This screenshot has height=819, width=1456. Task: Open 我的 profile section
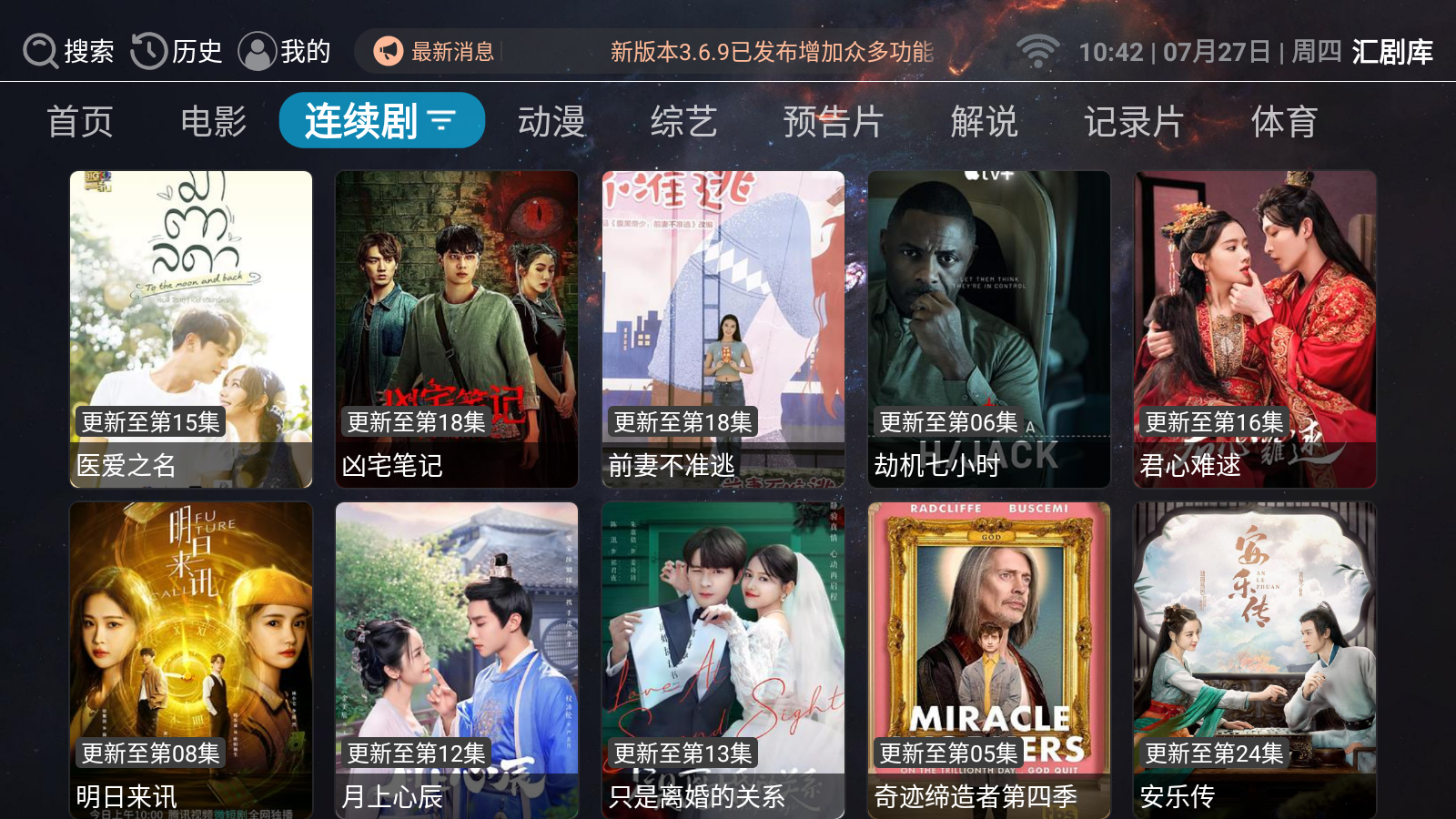tap(285, 52)
